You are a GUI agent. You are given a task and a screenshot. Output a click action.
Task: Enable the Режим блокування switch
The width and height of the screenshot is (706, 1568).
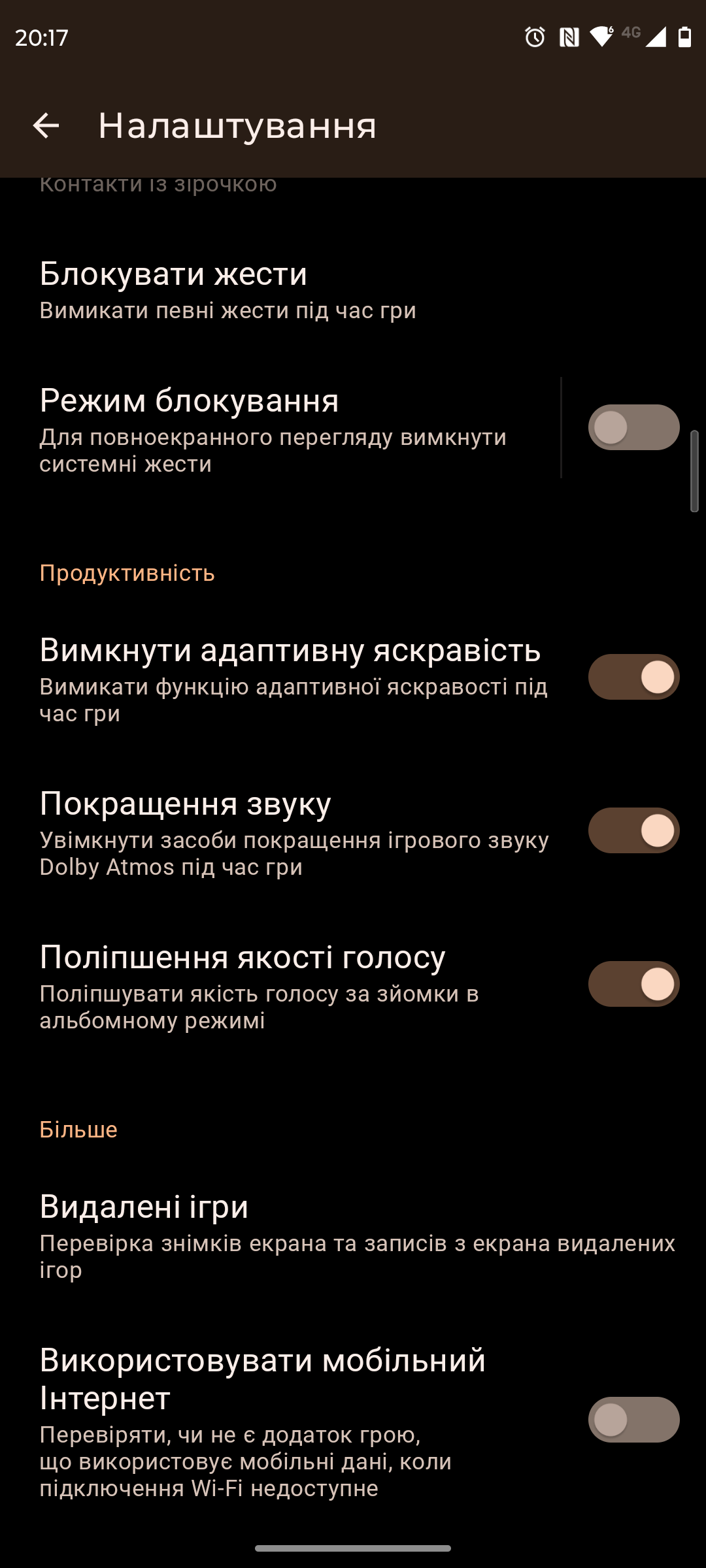coord(633,427)
